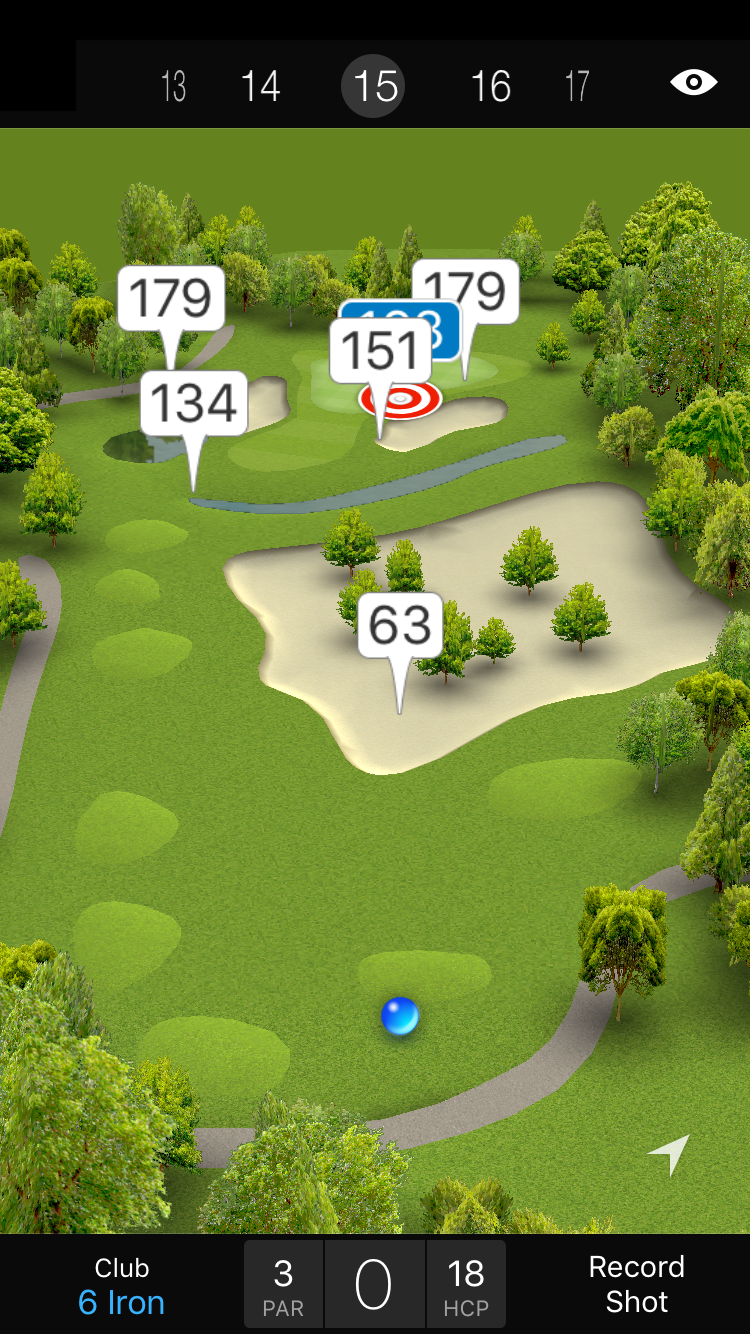Tap the blue ball position marker
The width and height of the screenshot is (750, 1334).
[400, 1016]
